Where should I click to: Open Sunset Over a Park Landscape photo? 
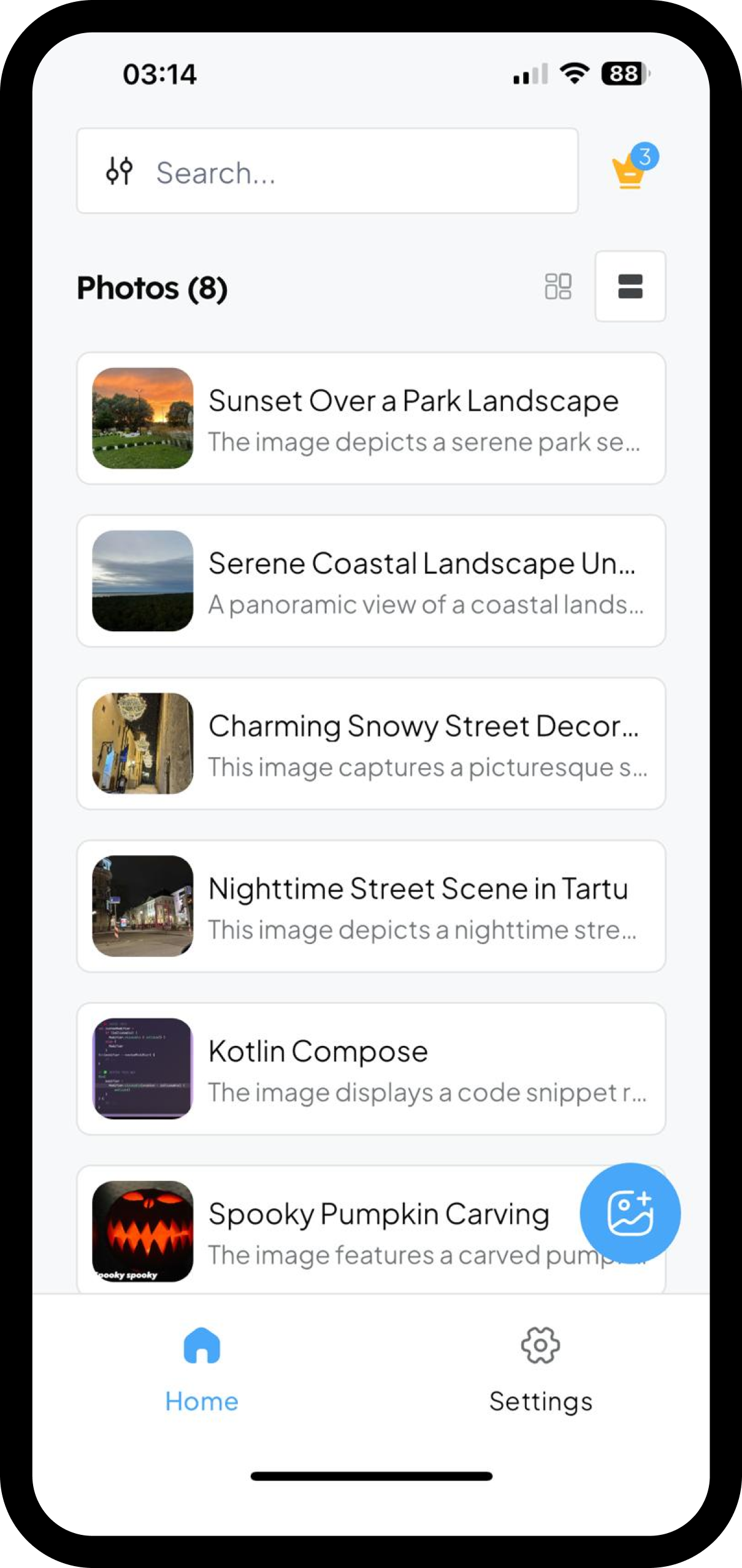tap(371, 418)
